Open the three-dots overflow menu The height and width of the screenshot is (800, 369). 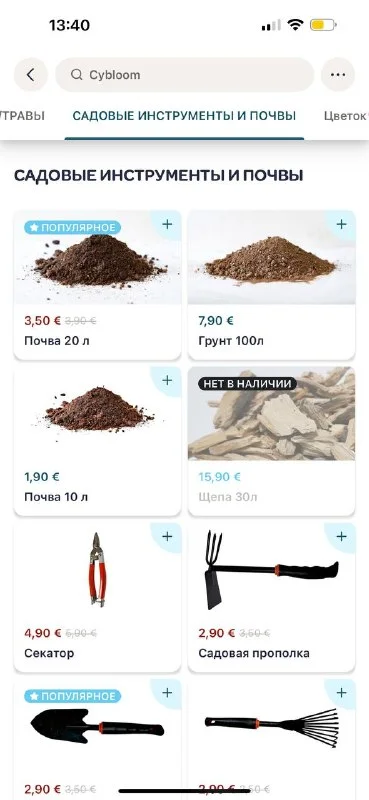coord(338,75)
